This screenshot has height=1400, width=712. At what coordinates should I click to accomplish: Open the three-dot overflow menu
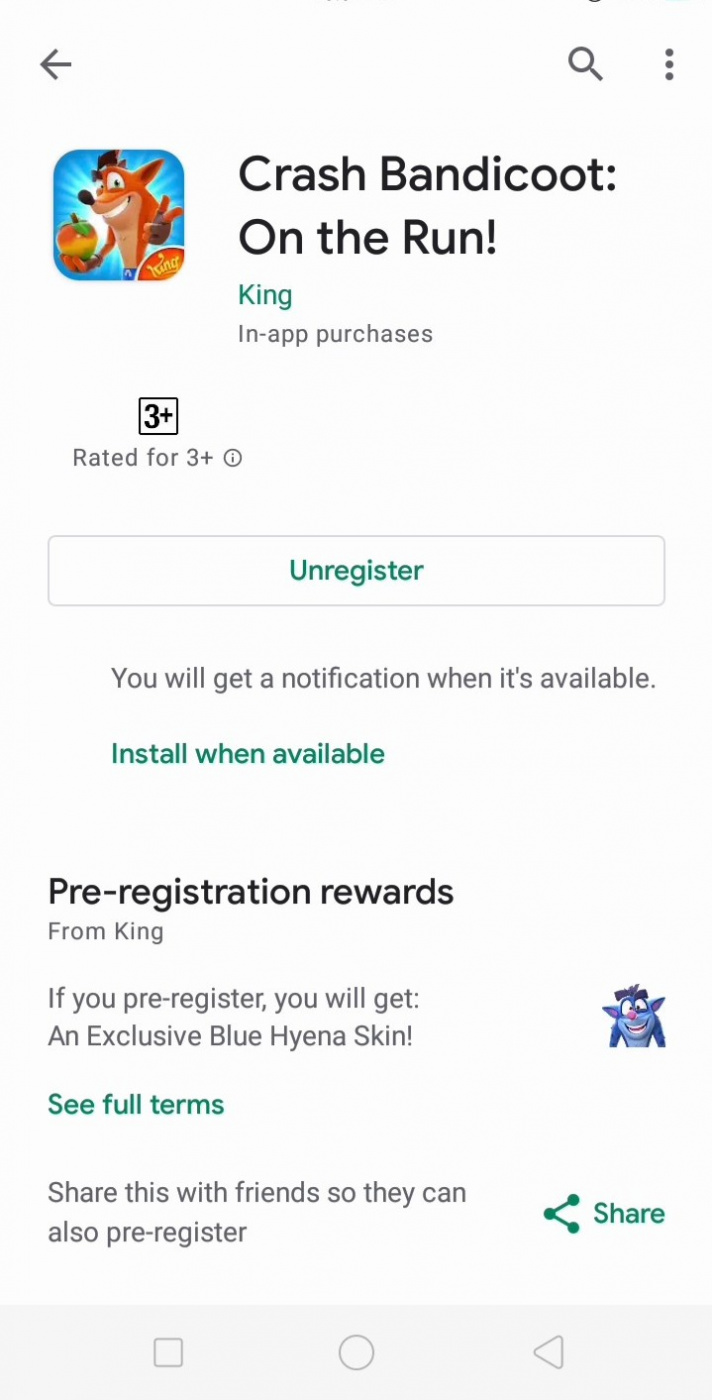tap(669, 65)
